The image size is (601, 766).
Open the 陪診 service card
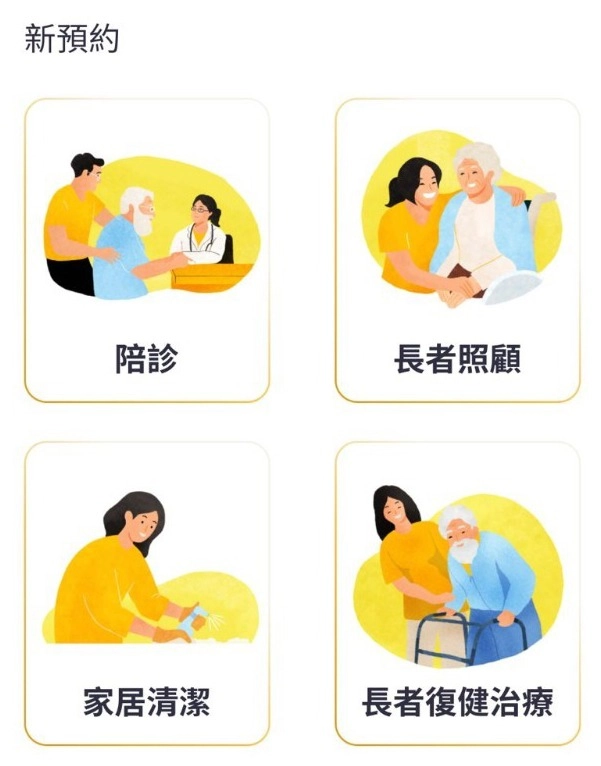[147, 250]
